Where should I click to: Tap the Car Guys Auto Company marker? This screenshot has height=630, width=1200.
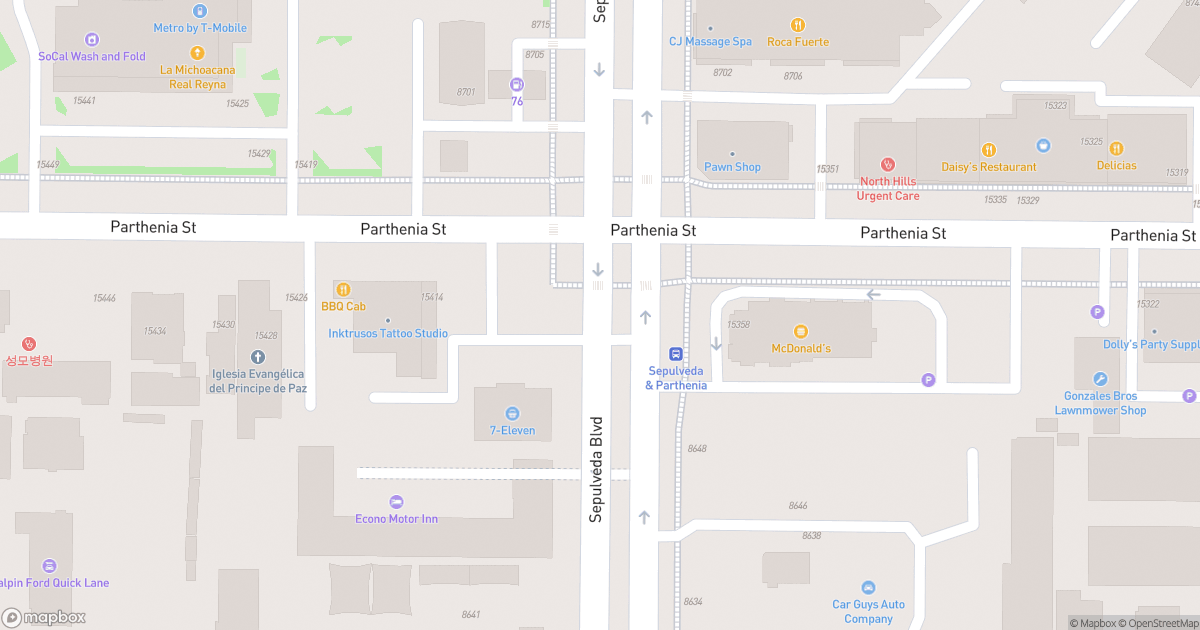pos(868,588)
